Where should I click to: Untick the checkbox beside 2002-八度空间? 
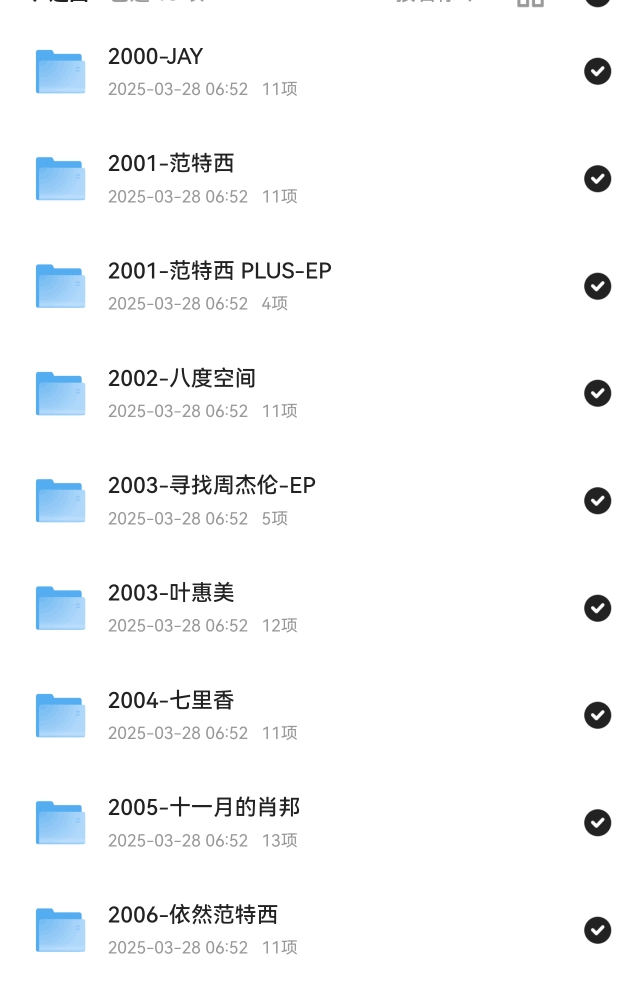(x=597, y=393)
